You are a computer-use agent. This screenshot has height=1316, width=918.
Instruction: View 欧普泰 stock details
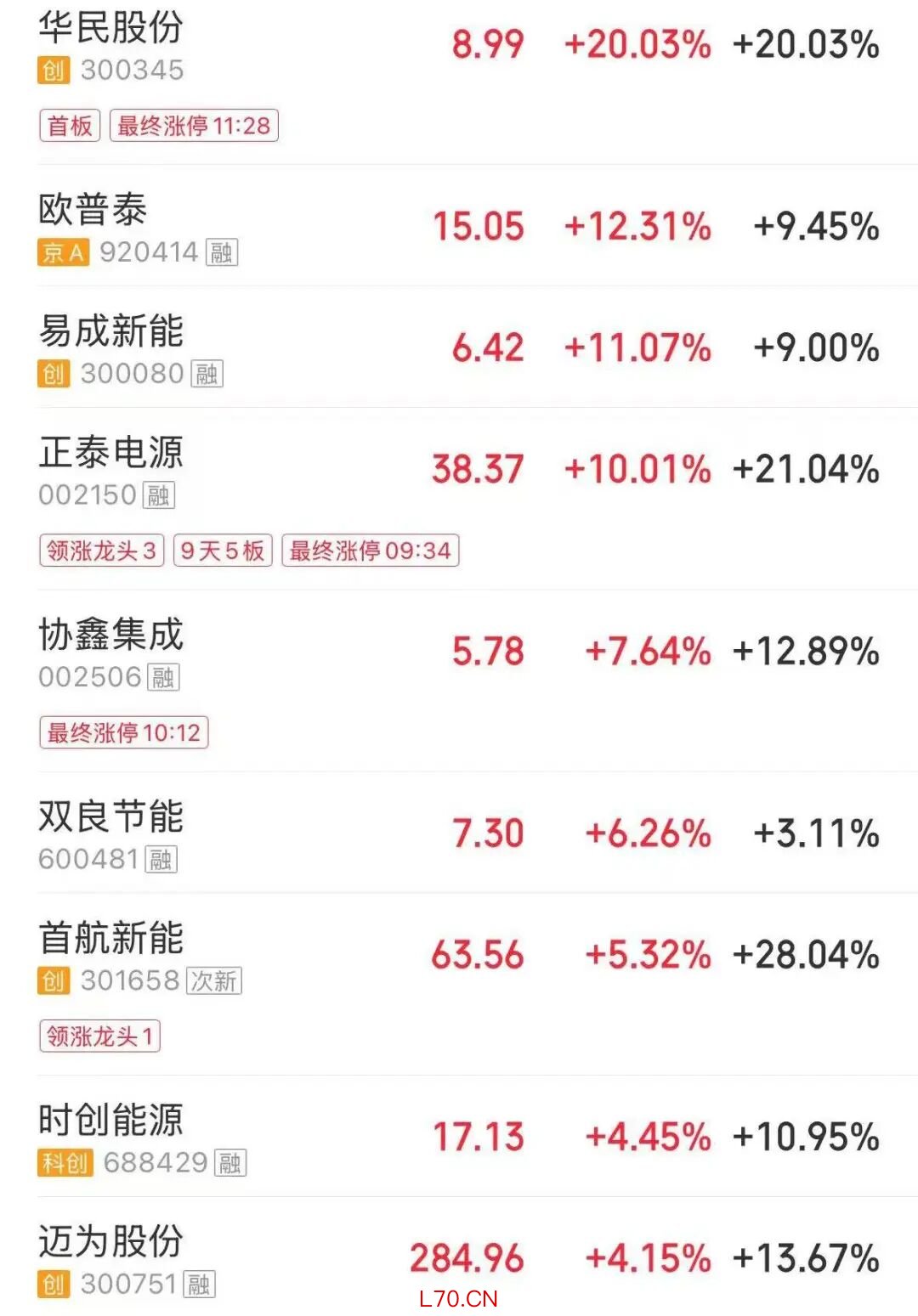93,211
